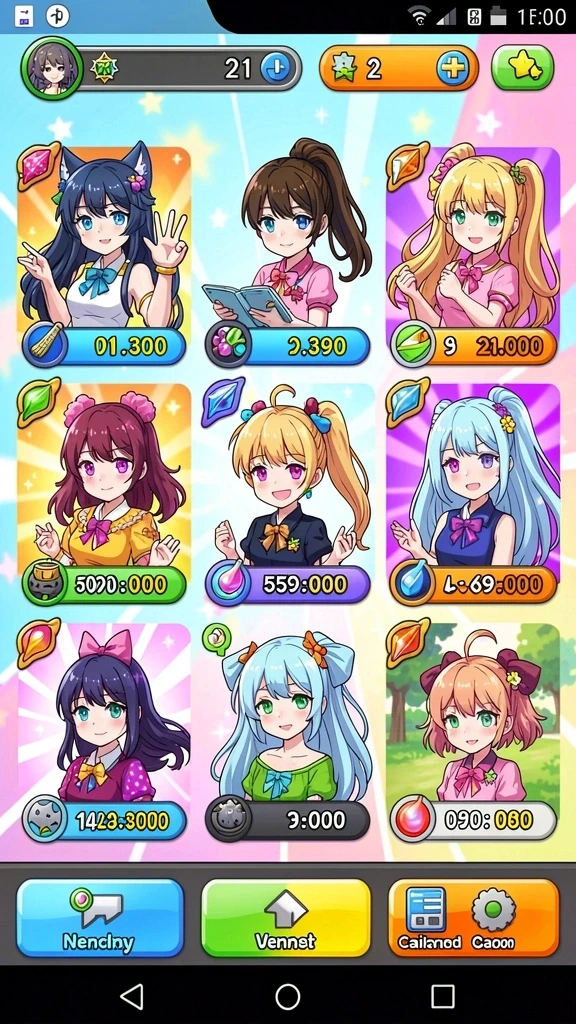Go back with the system back button
Image resolution: width=576 pixels, height=1024 pixels.
(x=133, y=997)
